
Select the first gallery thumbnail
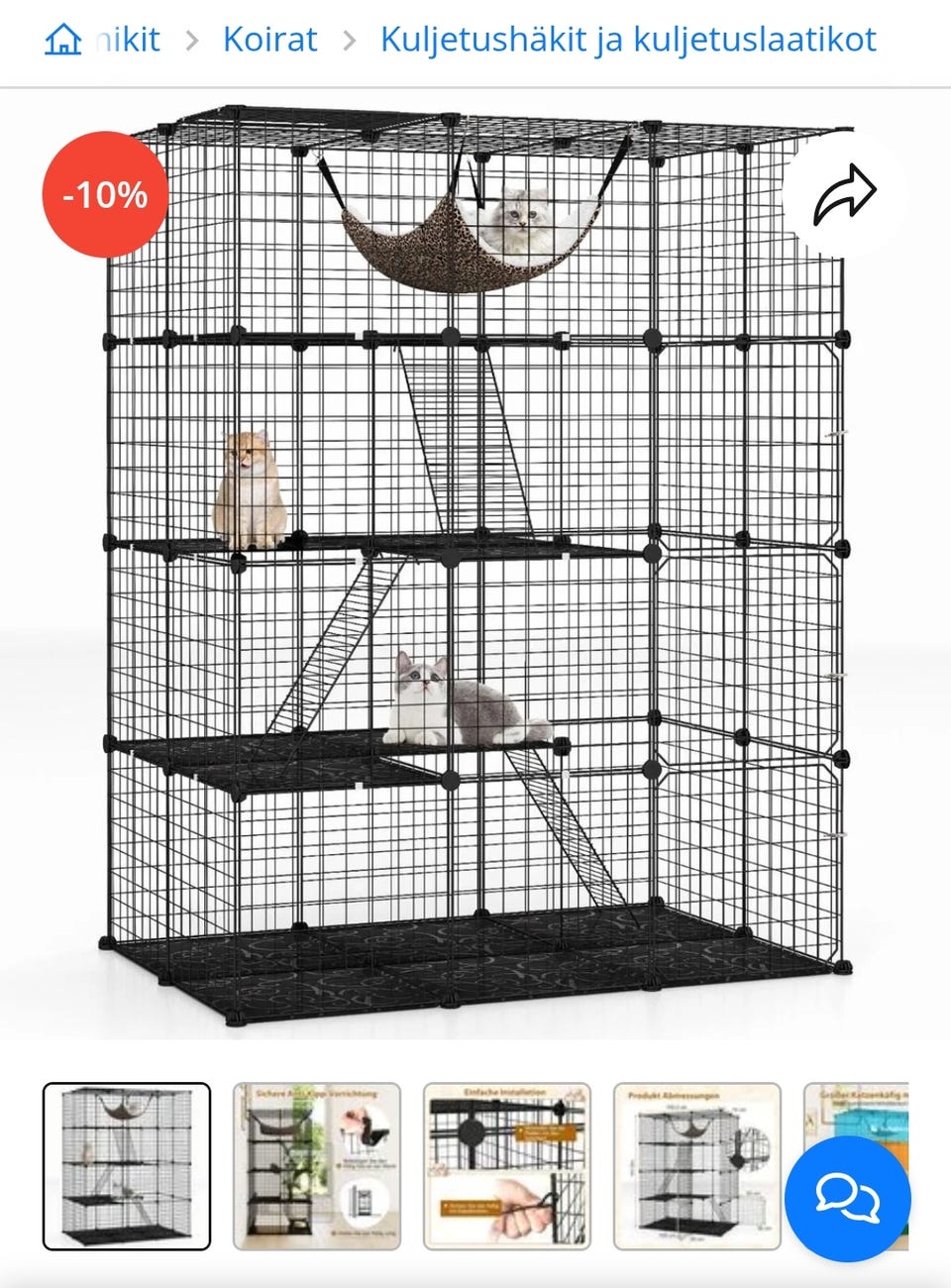point(127,1166)
